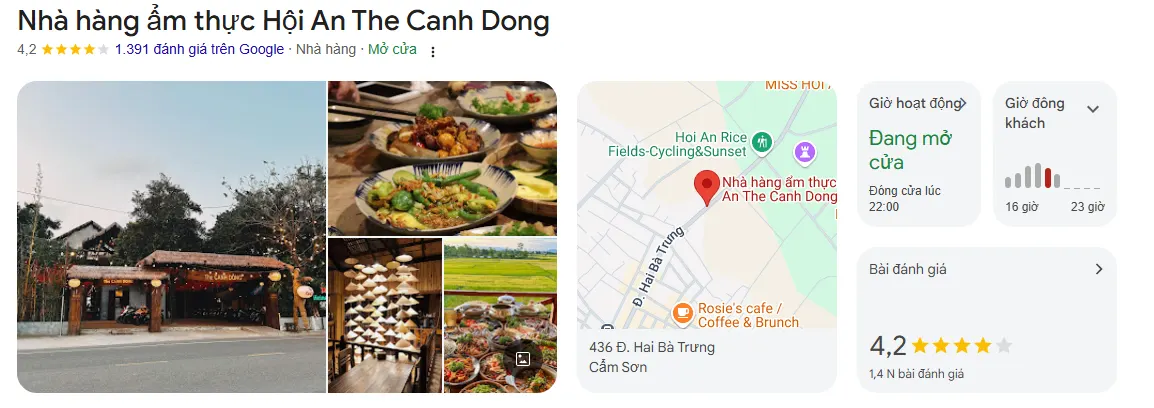Open the Giờ hoạt động hours card
The width and height of the screenshot is (1154, 408).
pyautogui.click(x=918, y=153)
